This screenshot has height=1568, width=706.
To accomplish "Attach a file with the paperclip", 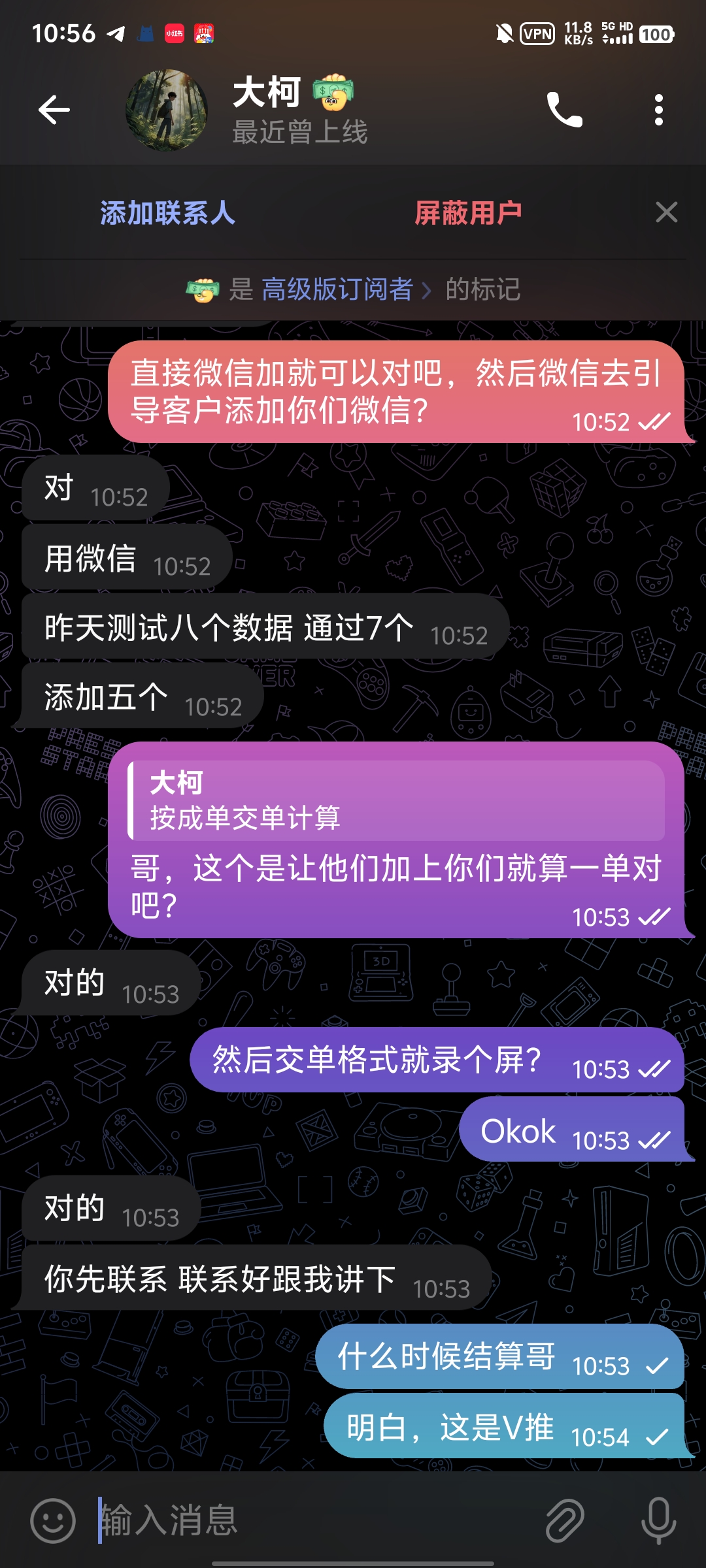I will pos(565,1520).
